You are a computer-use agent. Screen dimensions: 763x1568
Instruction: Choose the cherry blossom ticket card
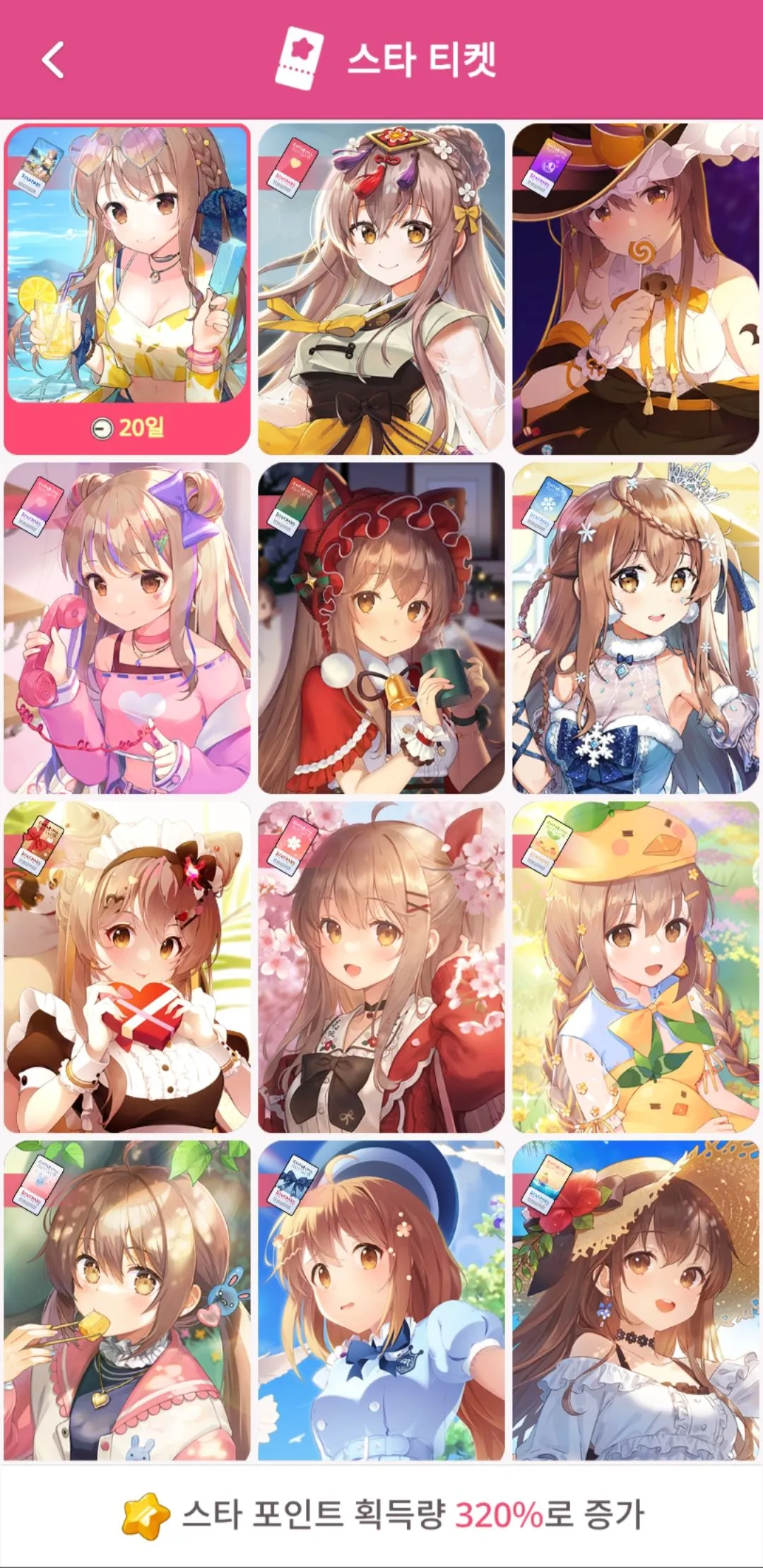point(381,966)
